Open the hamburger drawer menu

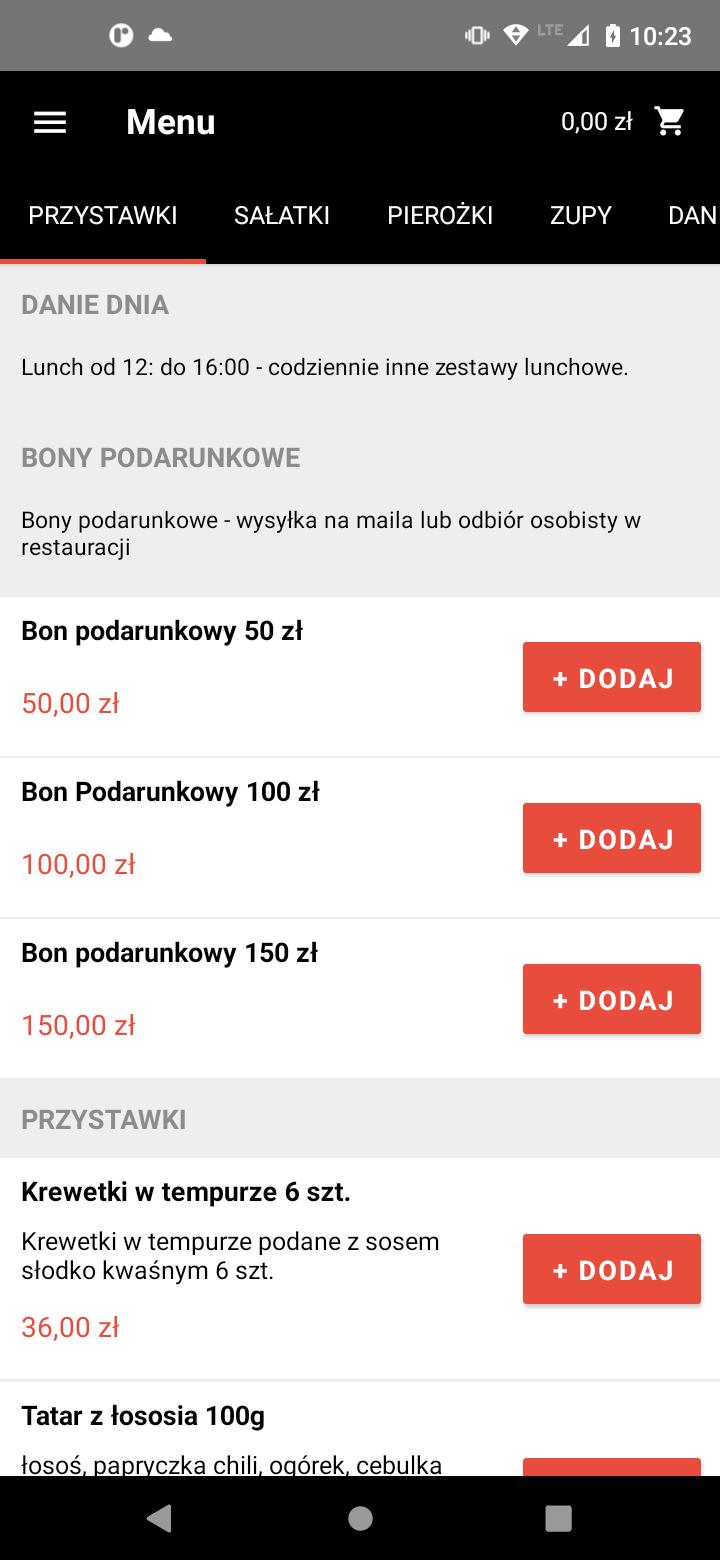point(50,122)
